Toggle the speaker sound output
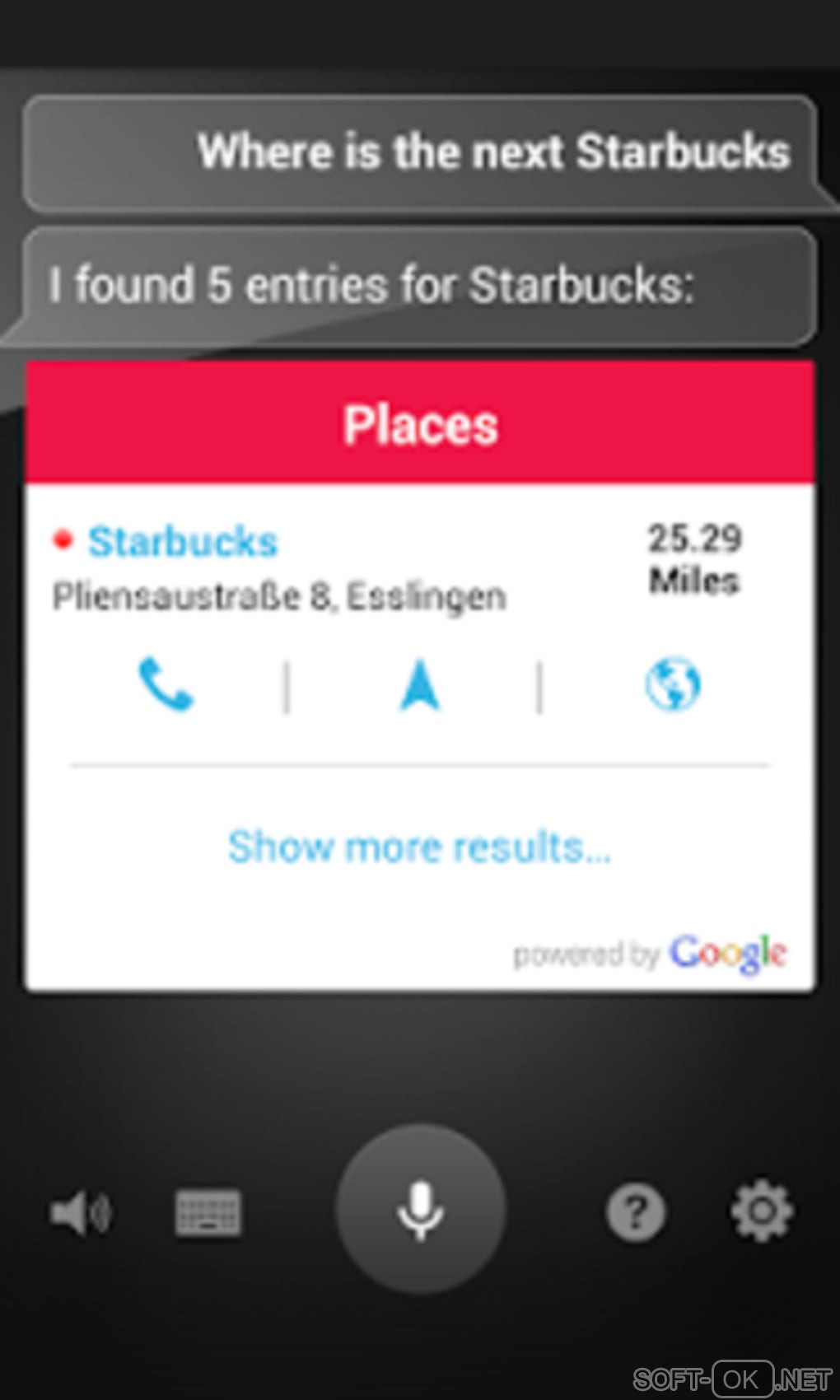This screenshot has width=840, height=1400. pos(80,1212)
